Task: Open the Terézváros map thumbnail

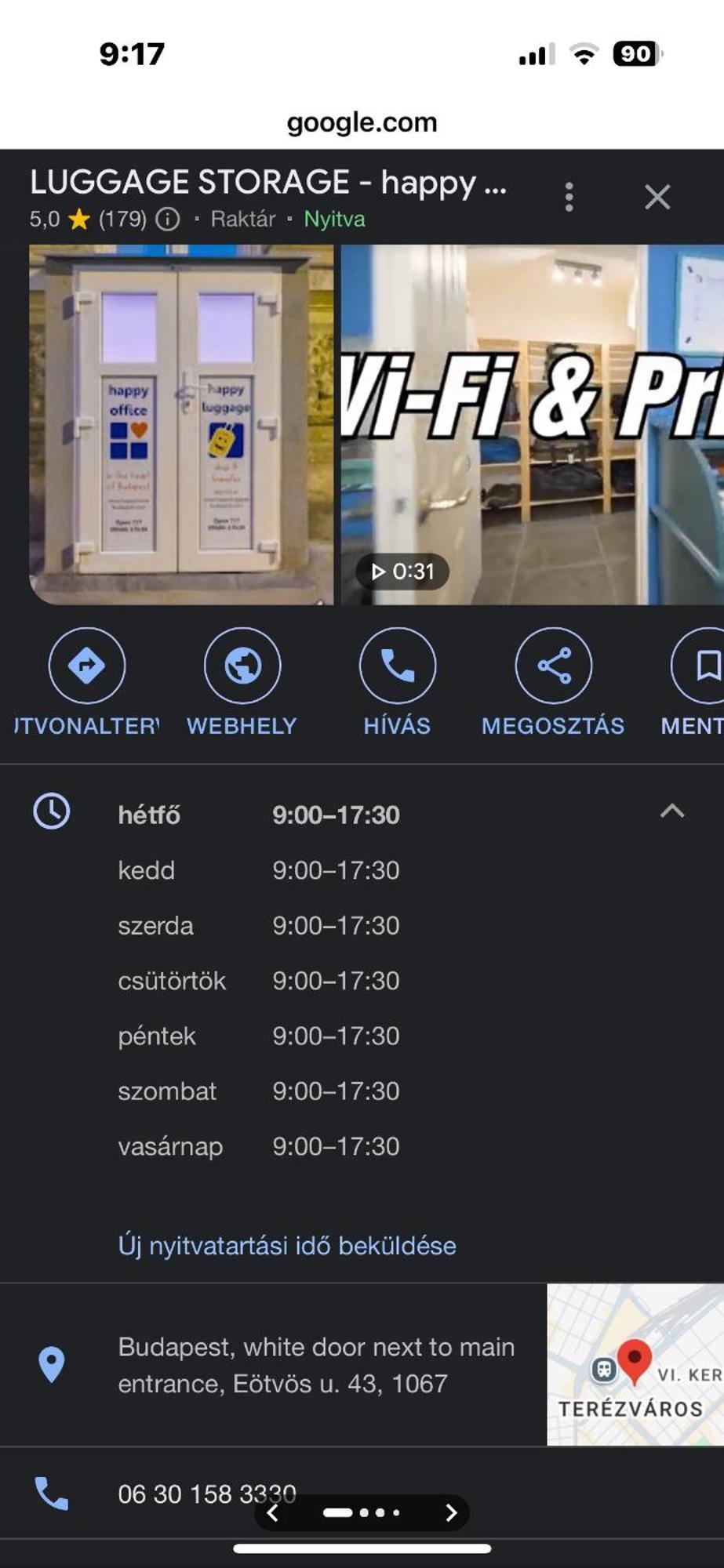Action: 635,1364
